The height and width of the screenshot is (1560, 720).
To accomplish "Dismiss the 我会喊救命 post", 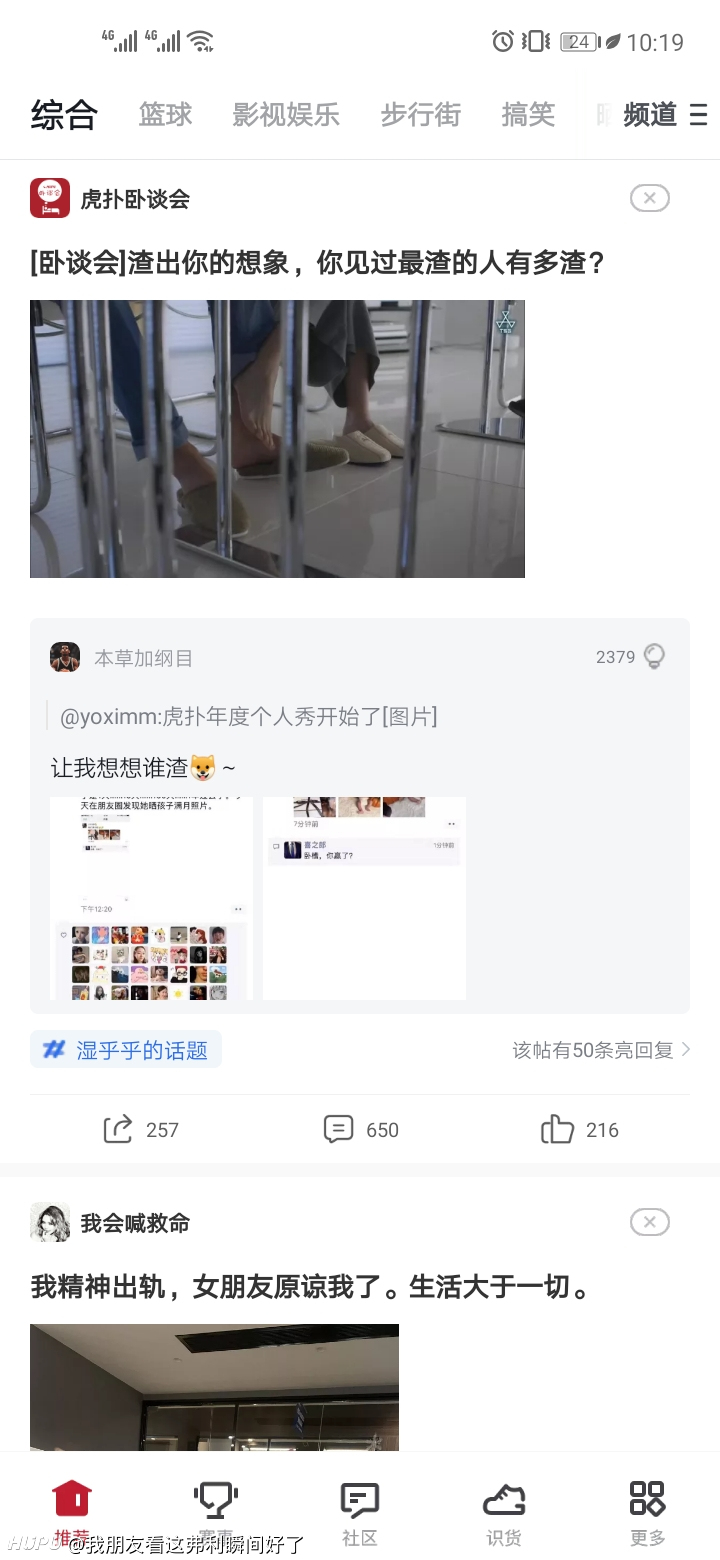I will click(650, 1222).
